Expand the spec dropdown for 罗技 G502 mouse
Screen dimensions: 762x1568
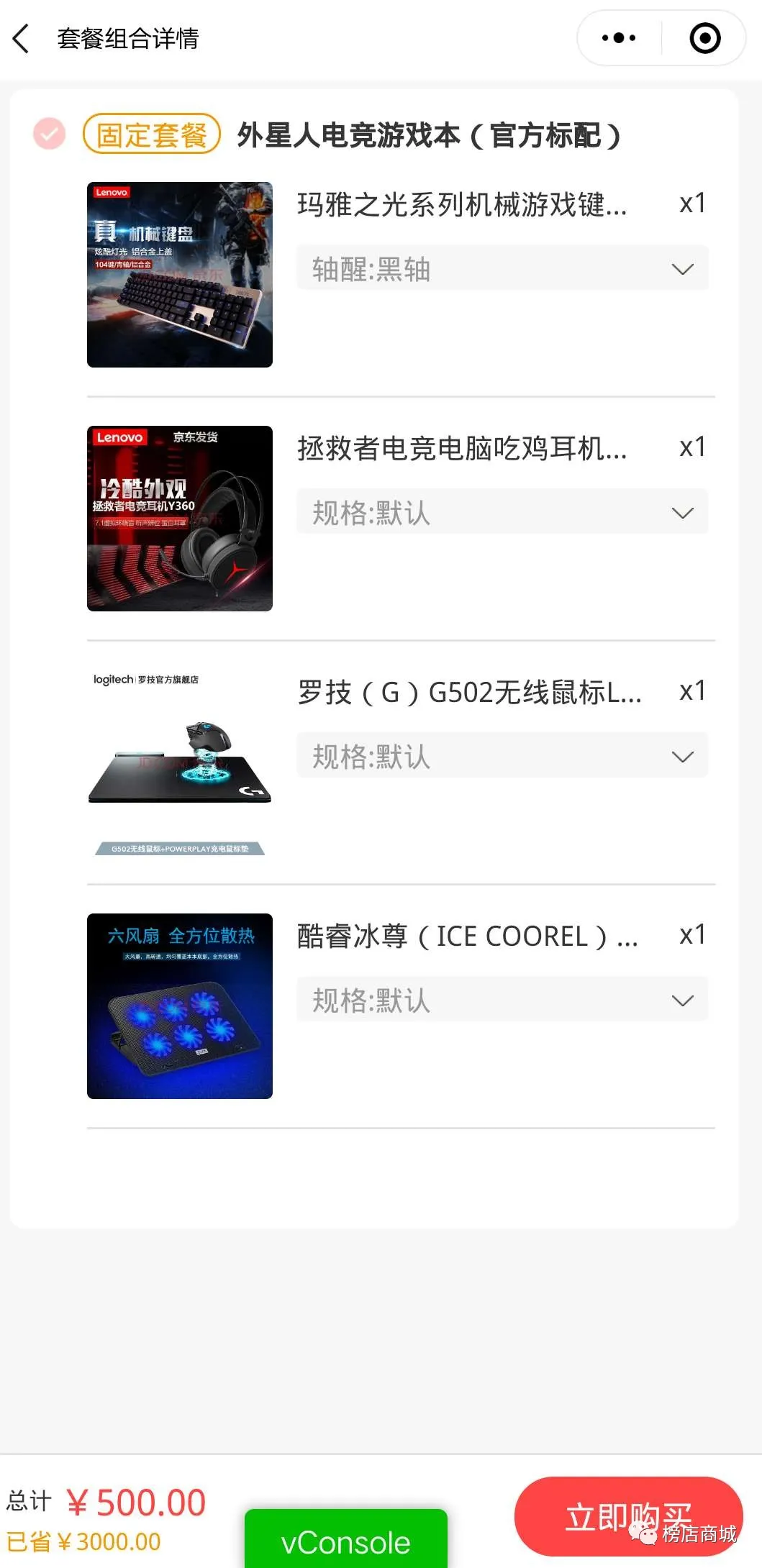[502, 757]
